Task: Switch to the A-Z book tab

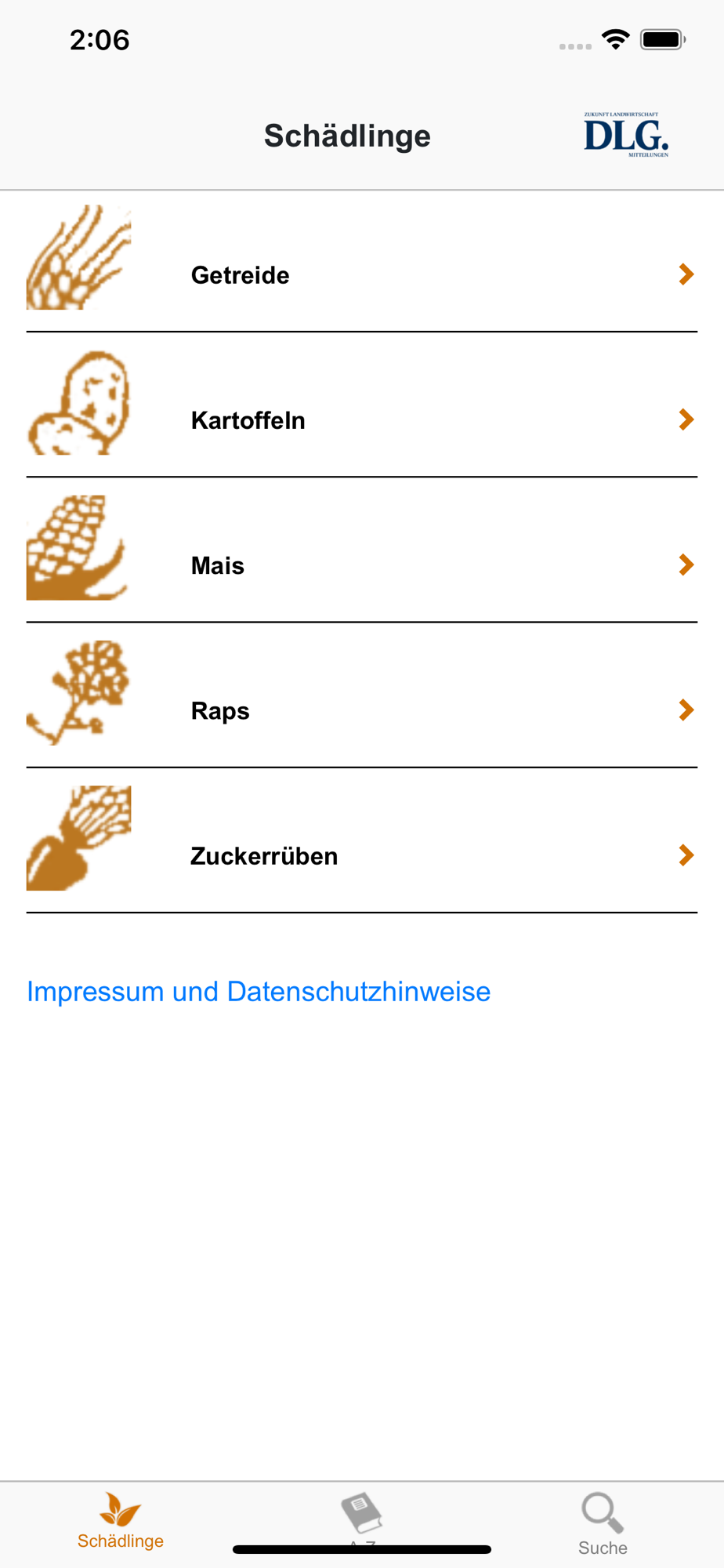Action: [x=362, y=1521]
